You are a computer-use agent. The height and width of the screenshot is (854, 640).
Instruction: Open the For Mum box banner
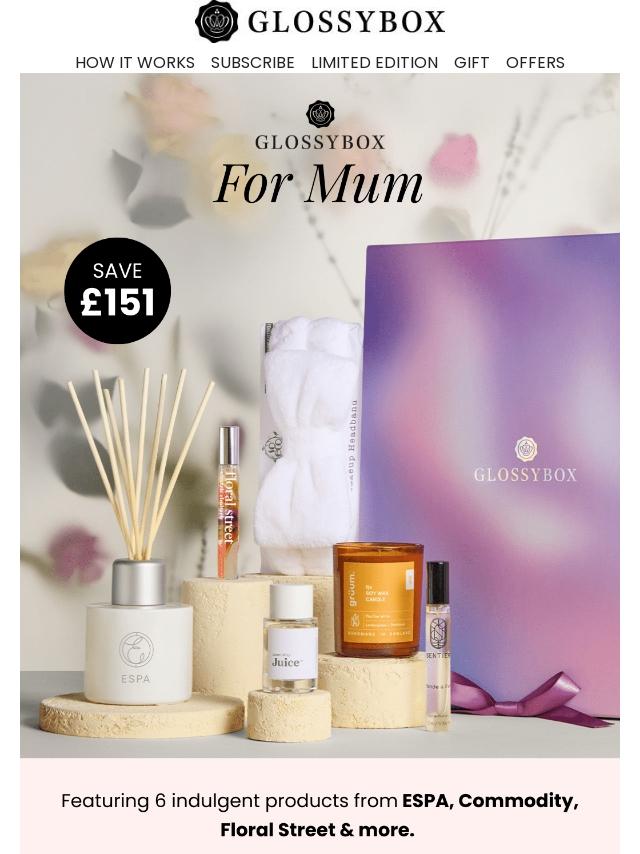tap(320, 415)
